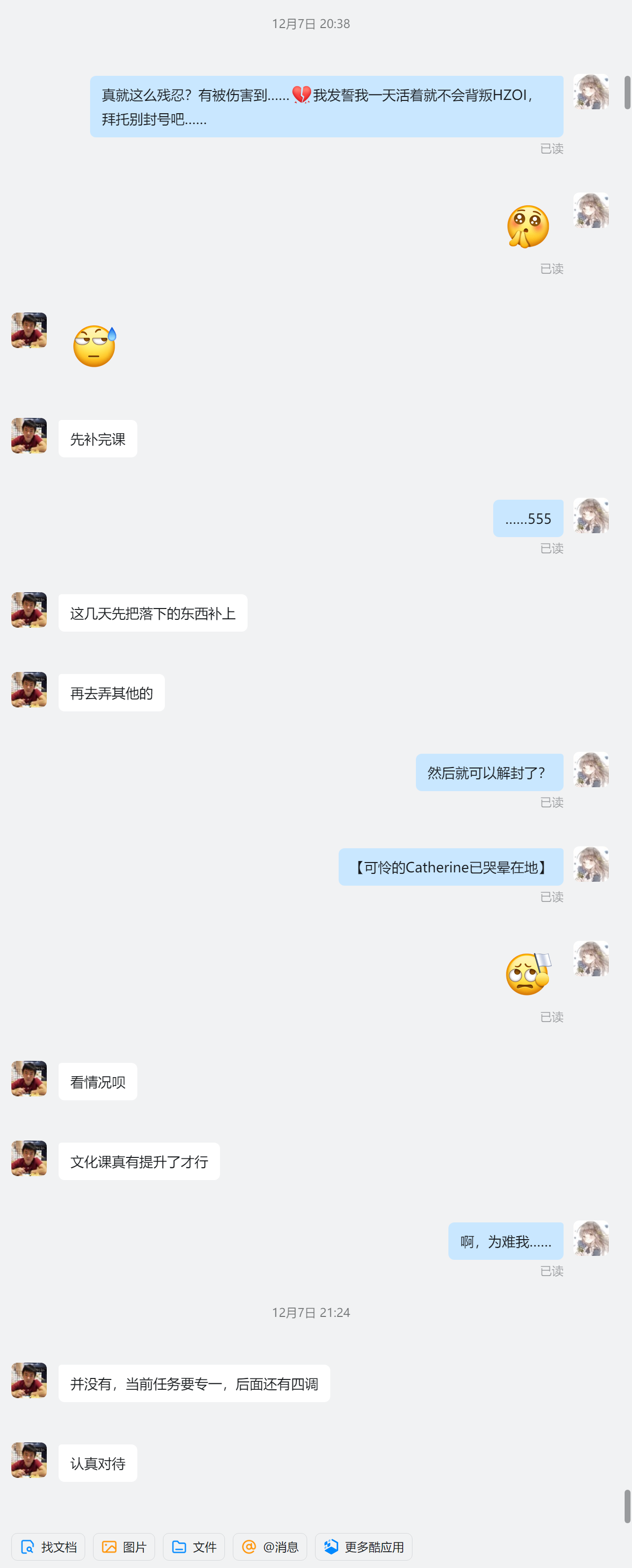Open the 文件 file attachment button

click(193, 1547)
